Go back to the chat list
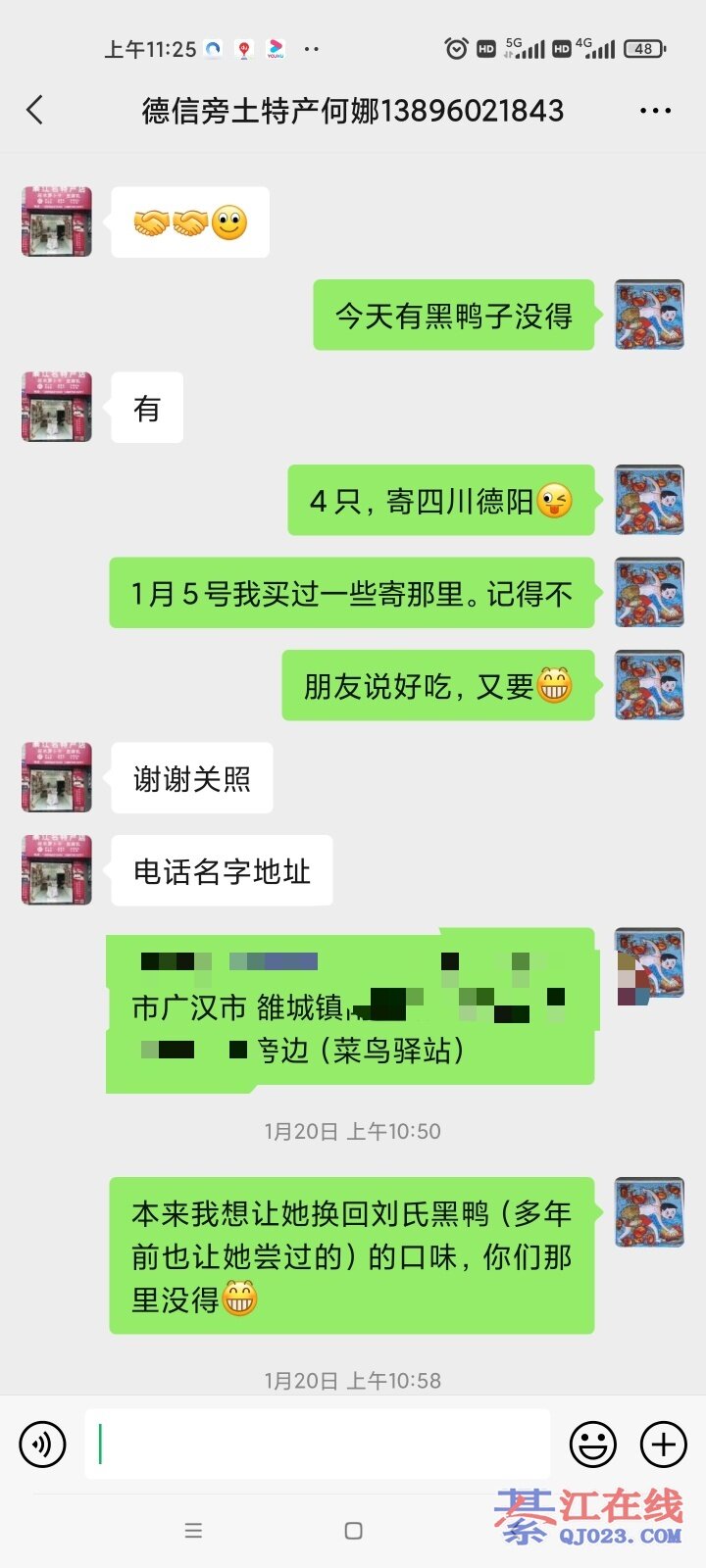 [35, 110]
